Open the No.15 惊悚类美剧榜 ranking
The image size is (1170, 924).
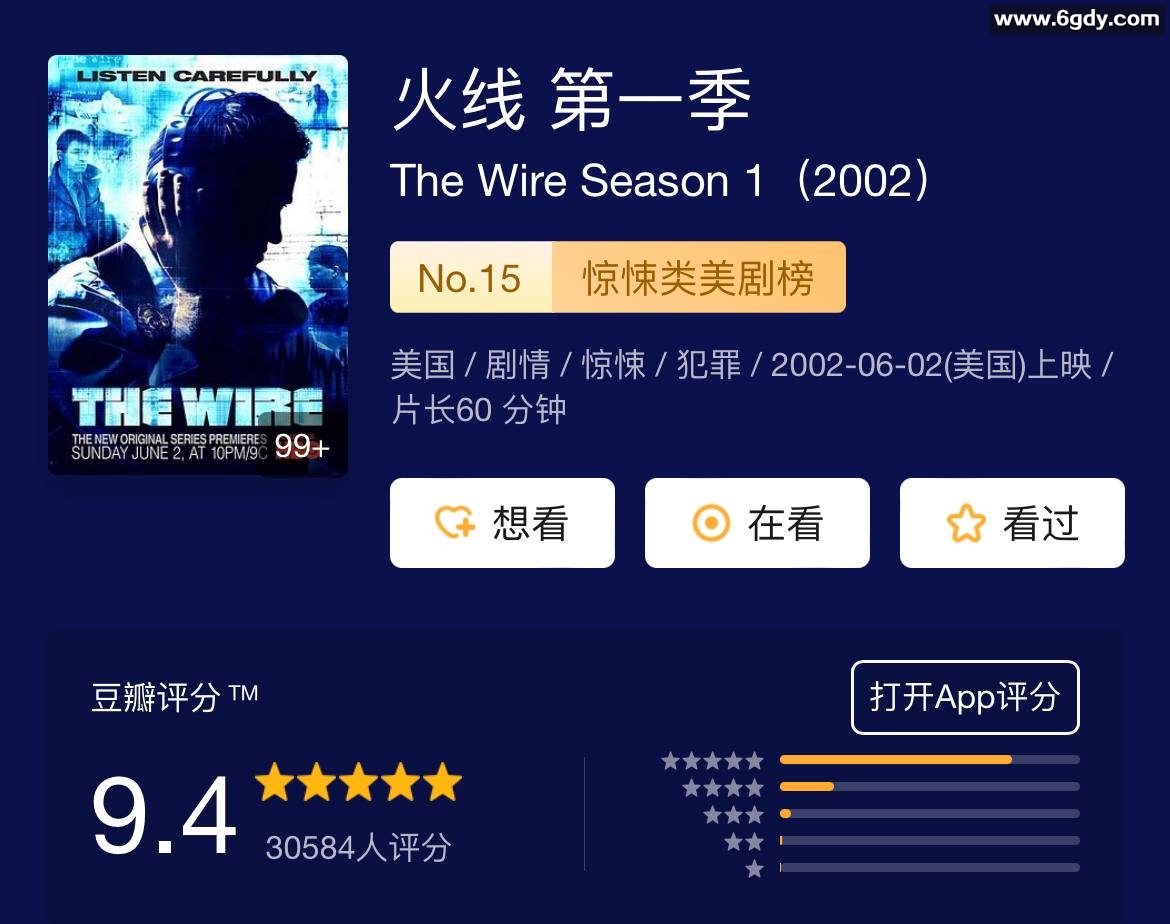[617, 277]
